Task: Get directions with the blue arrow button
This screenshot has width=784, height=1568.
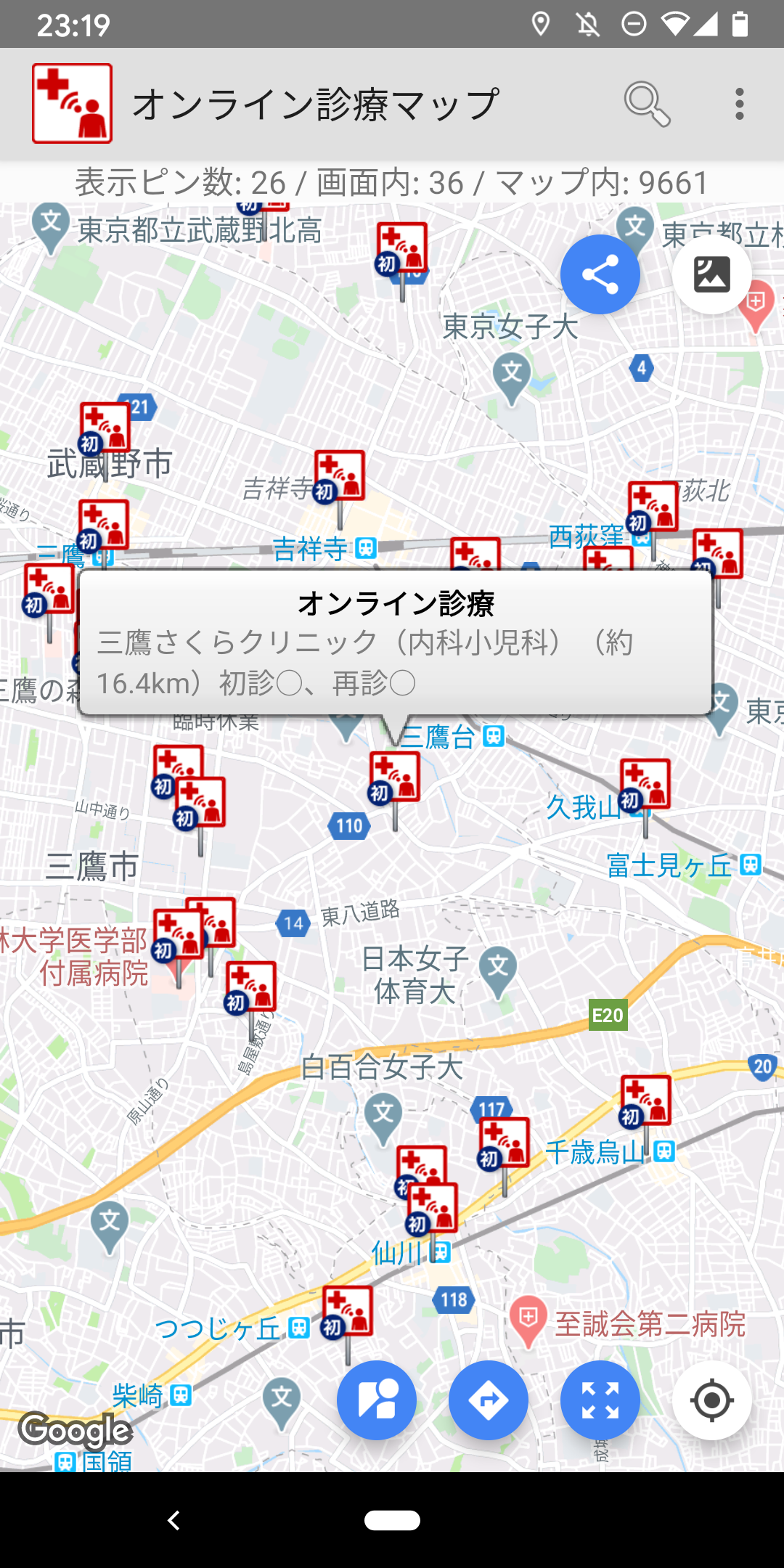Action: (x=488, y=1400)
